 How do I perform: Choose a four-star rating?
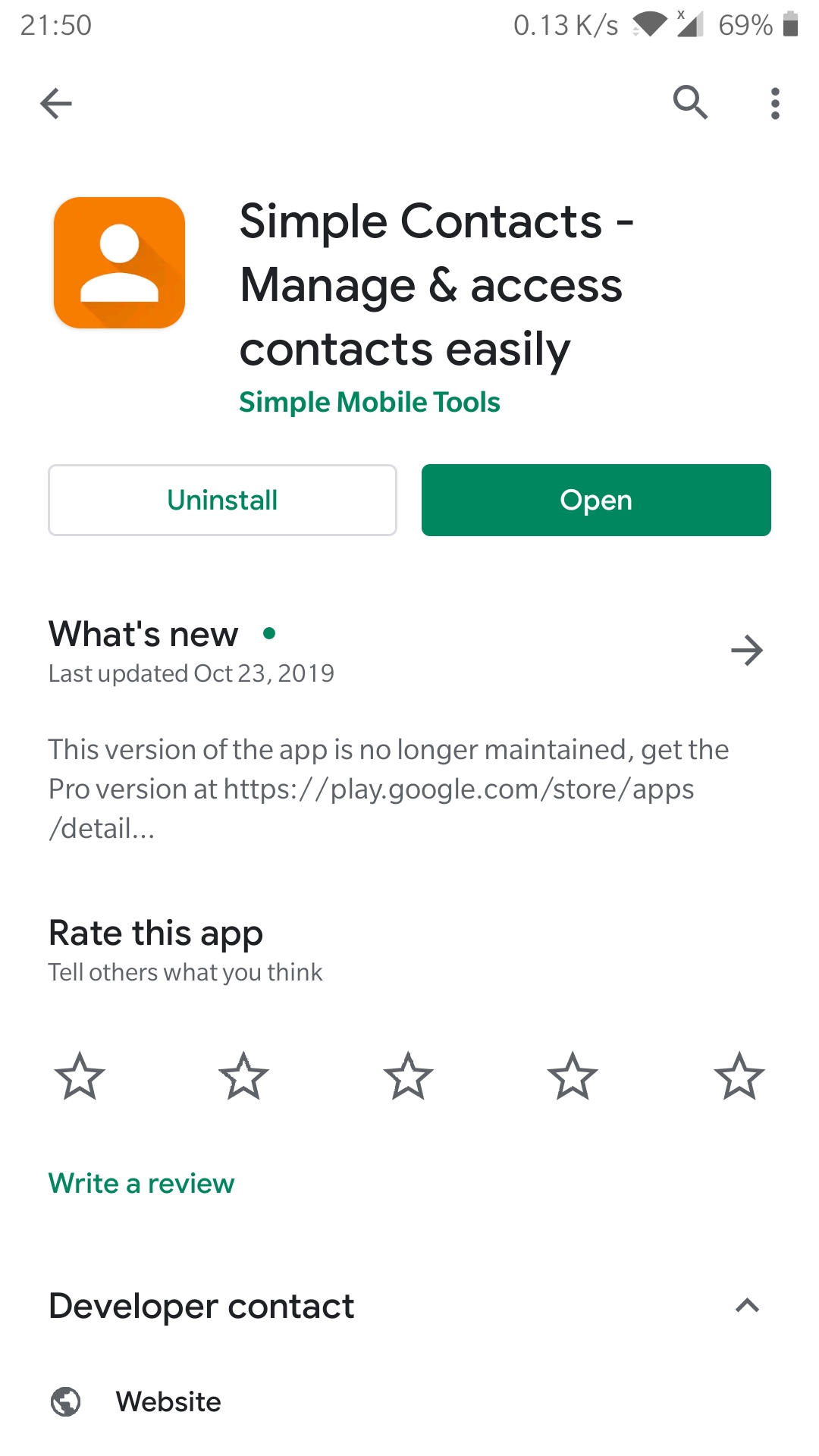pos(573,1076)
